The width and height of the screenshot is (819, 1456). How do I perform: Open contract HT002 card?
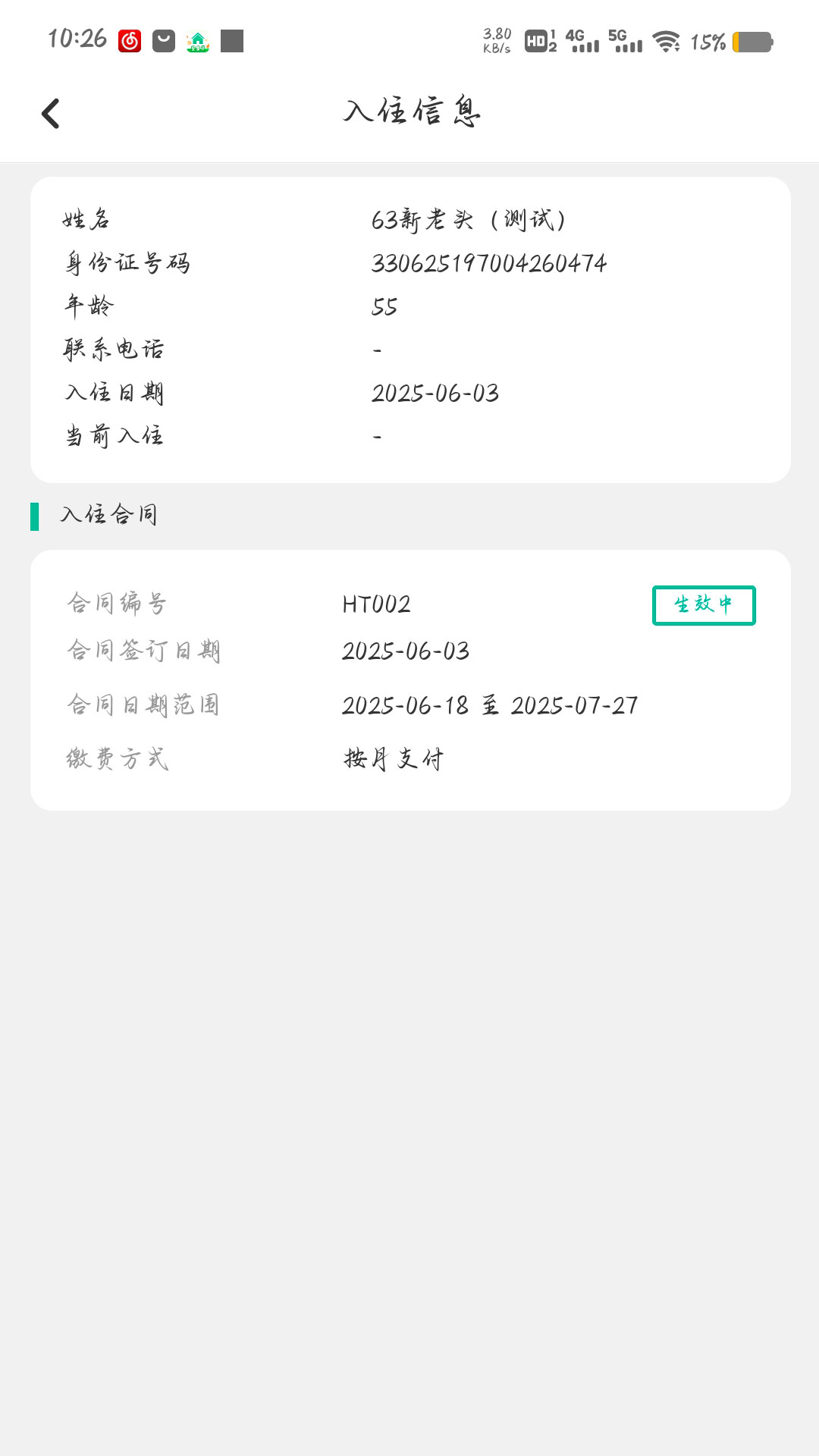click(410, 679)
